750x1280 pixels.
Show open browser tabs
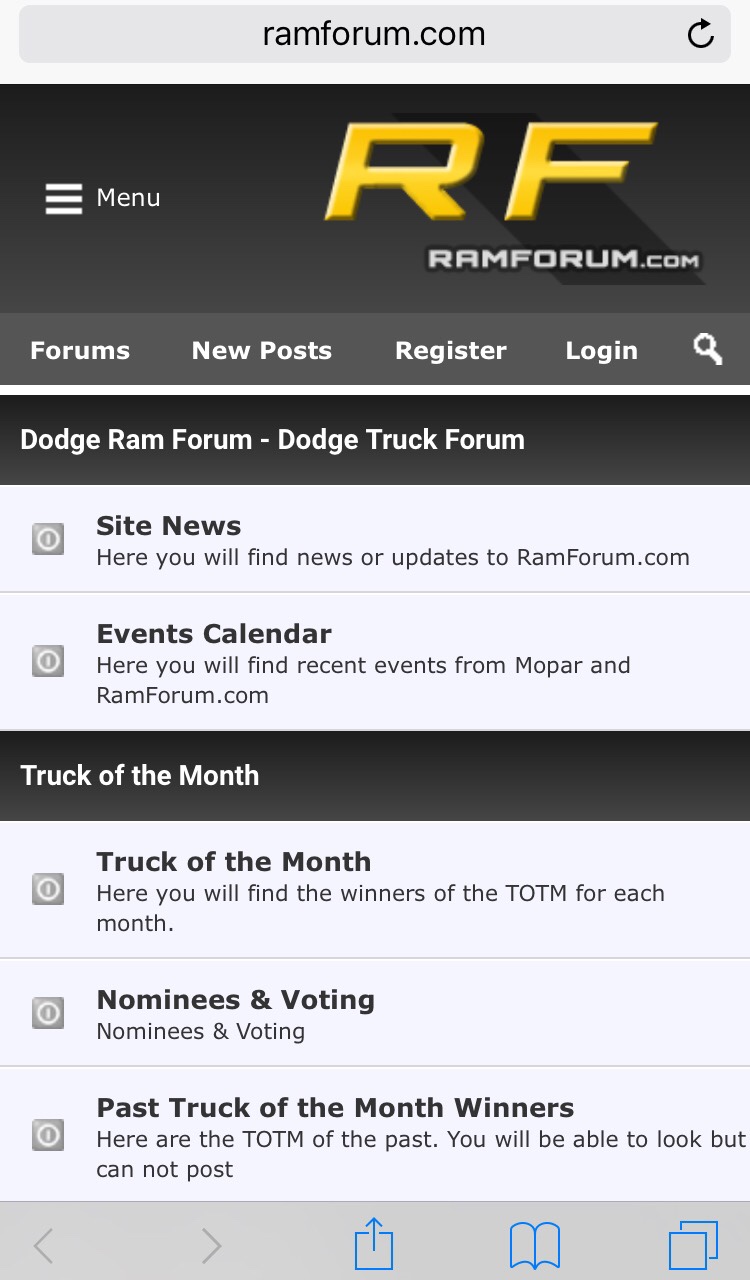tap(692, 1245)
